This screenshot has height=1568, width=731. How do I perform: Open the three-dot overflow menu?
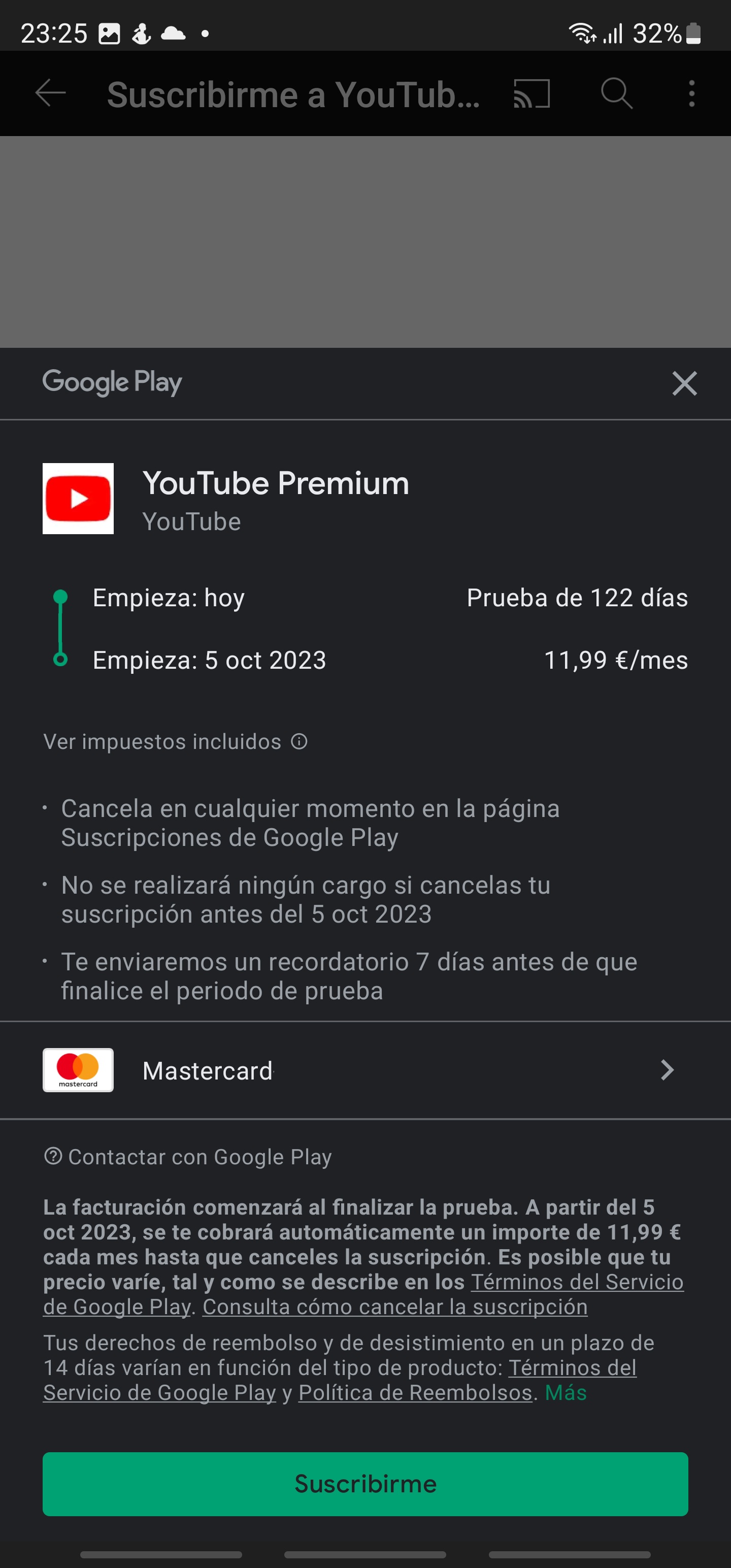[691, 94]
